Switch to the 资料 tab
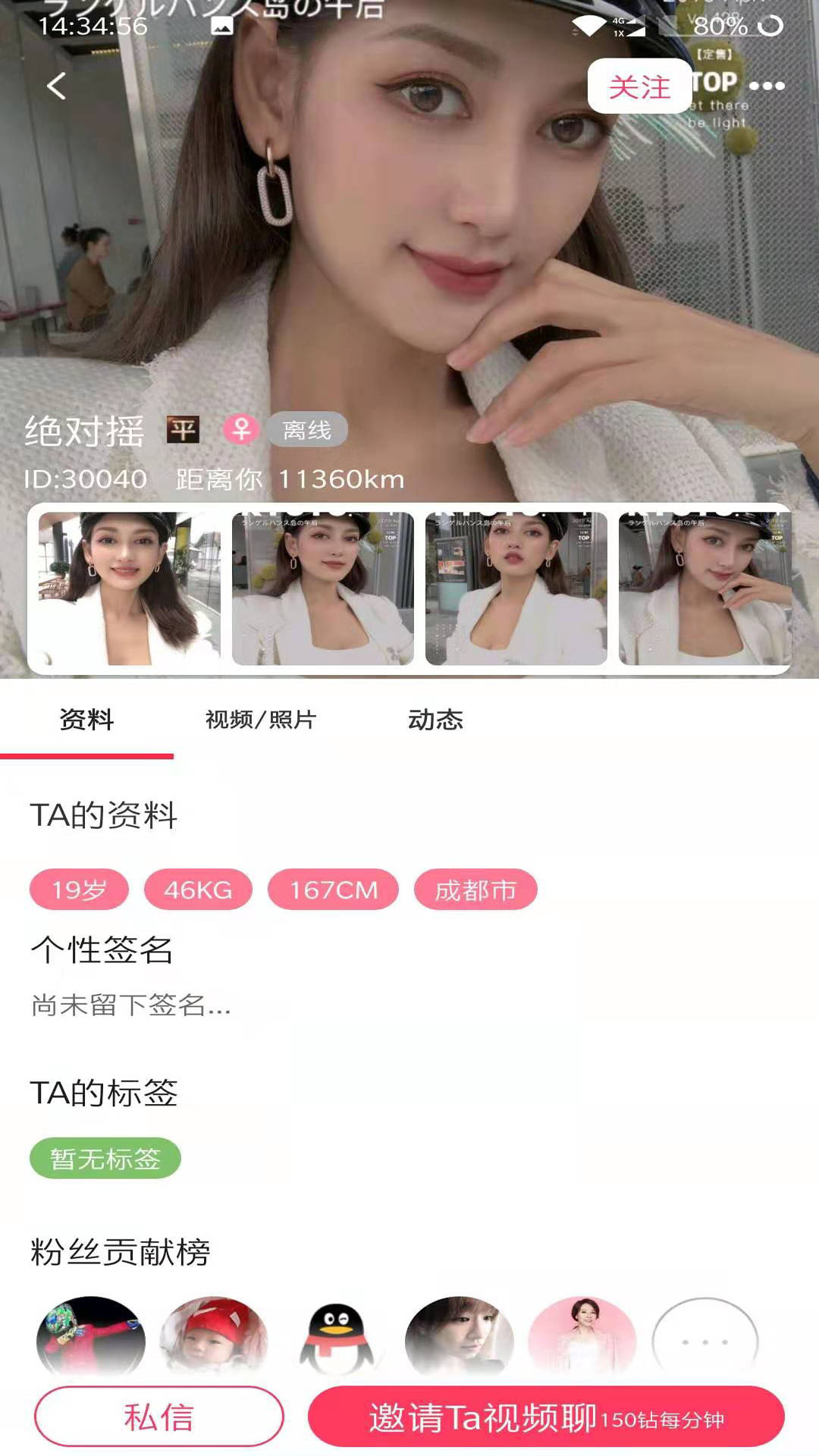 (86, 719)
